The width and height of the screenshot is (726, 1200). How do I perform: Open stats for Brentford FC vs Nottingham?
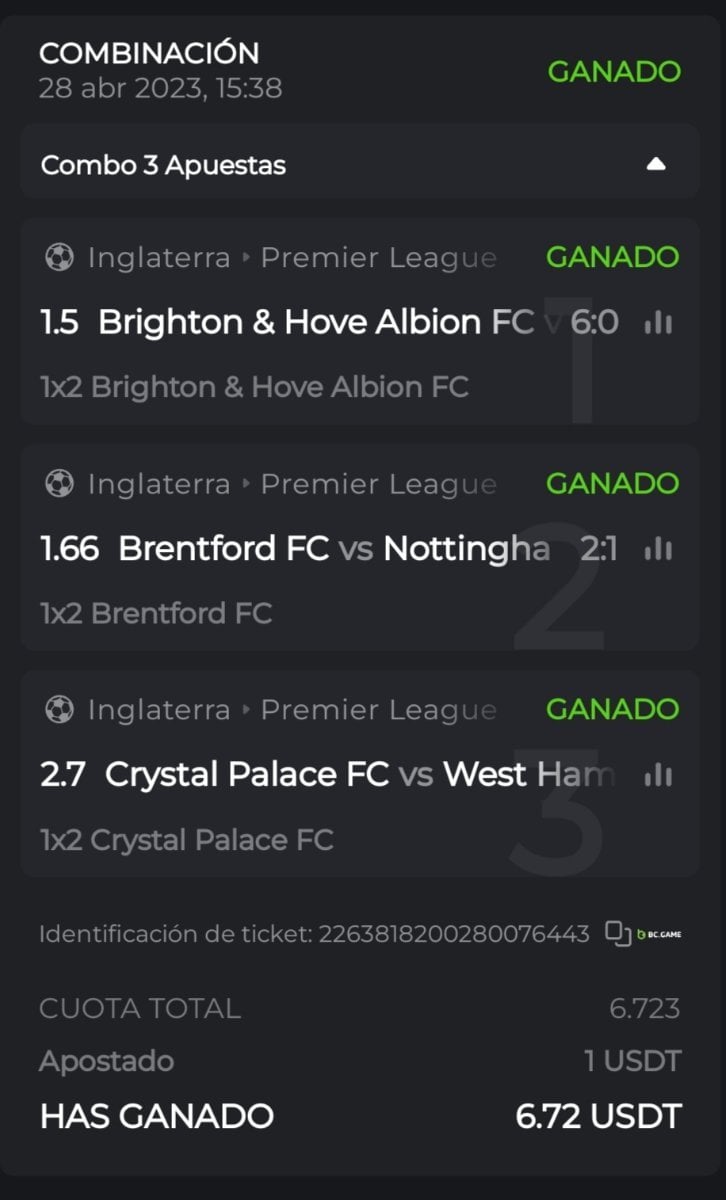[x=658, y=548]
